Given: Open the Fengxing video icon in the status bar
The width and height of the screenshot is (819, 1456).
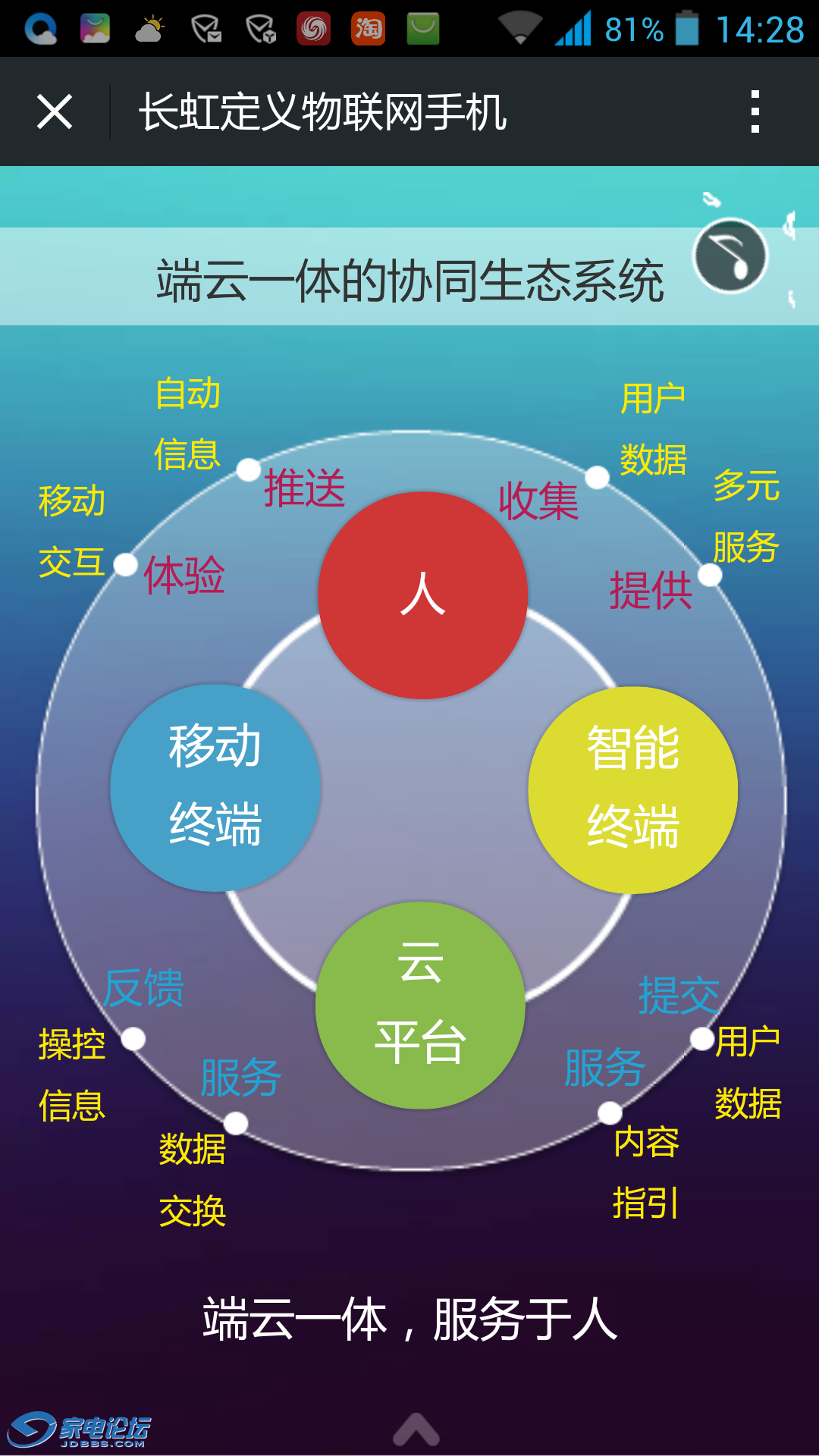Looking at the screenshot, I should [x=312, y=29].
